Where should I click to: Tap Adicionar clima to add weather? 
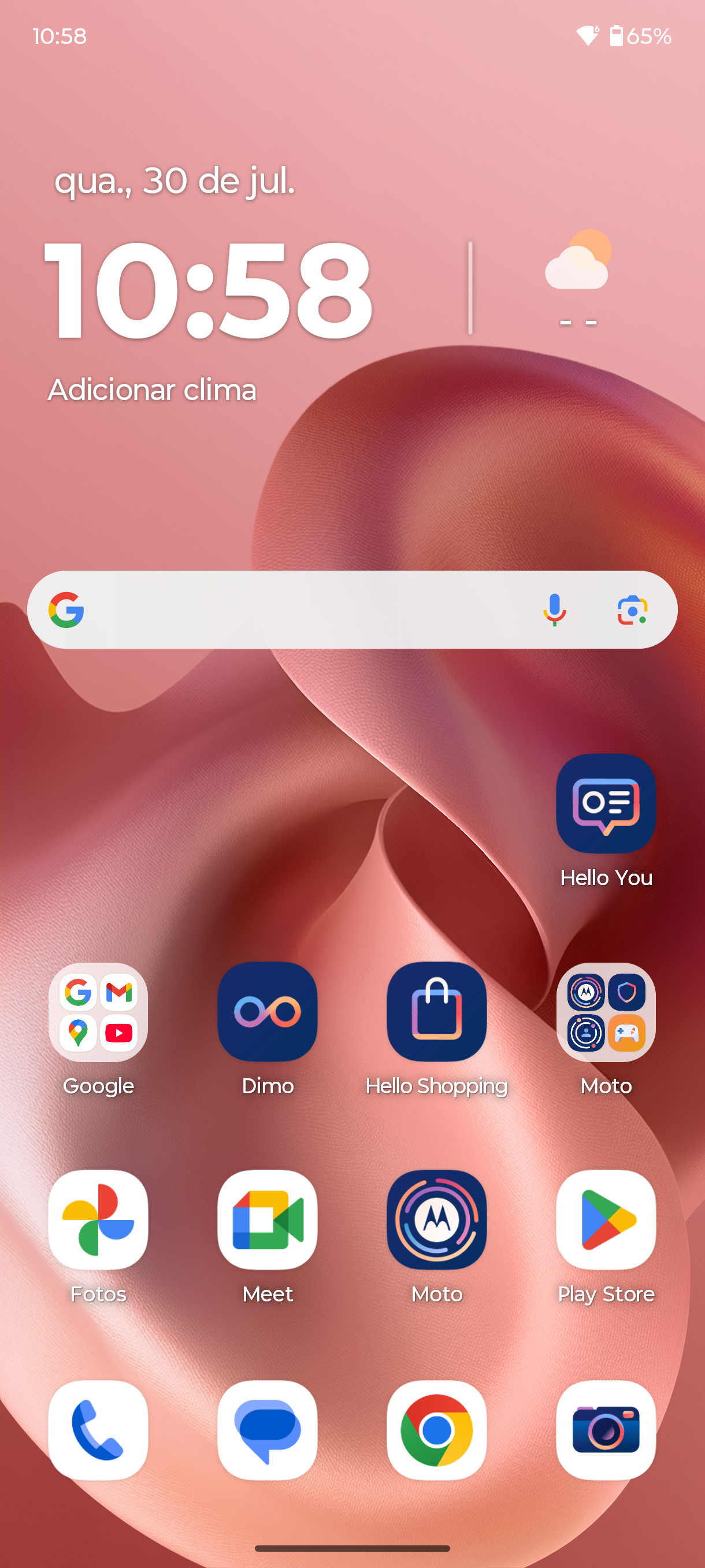click(x=152, y=390)
